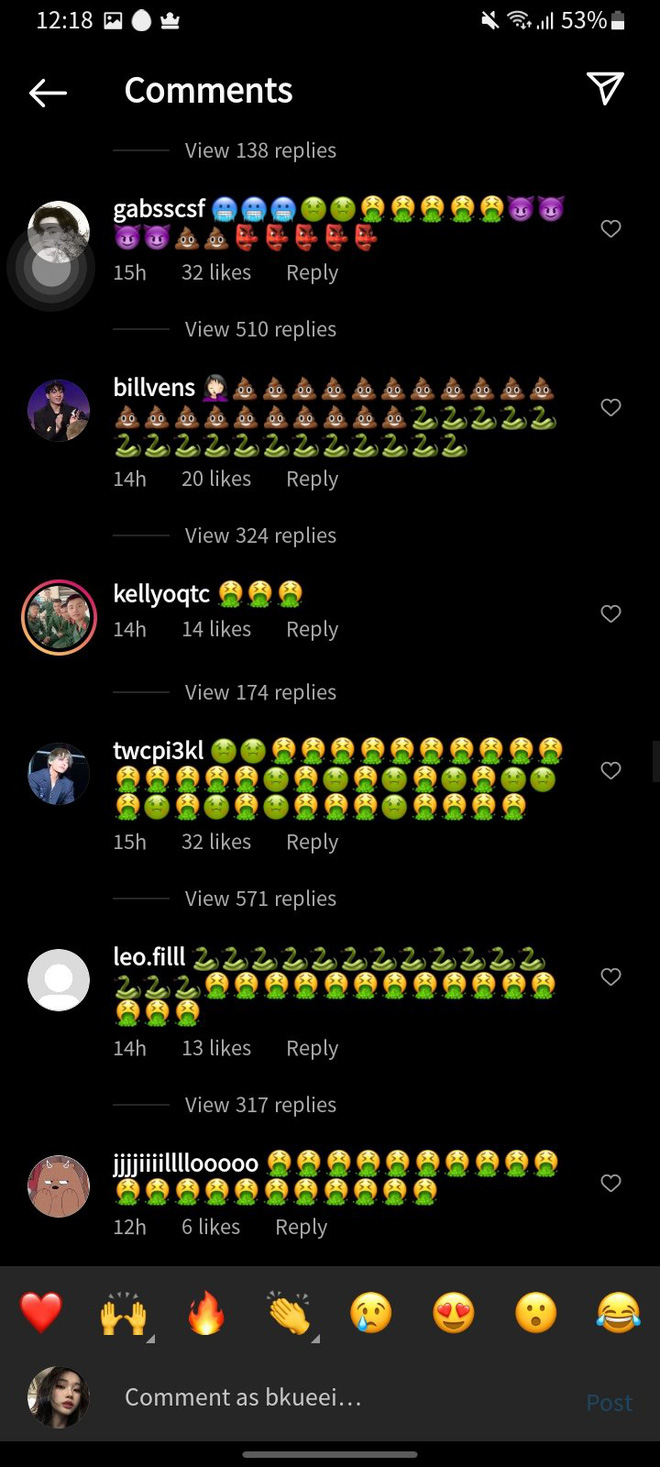Screen dimensions: 660x1467
Task: Reply to leo.filll's comment
Action: (x=312, y=1048)
